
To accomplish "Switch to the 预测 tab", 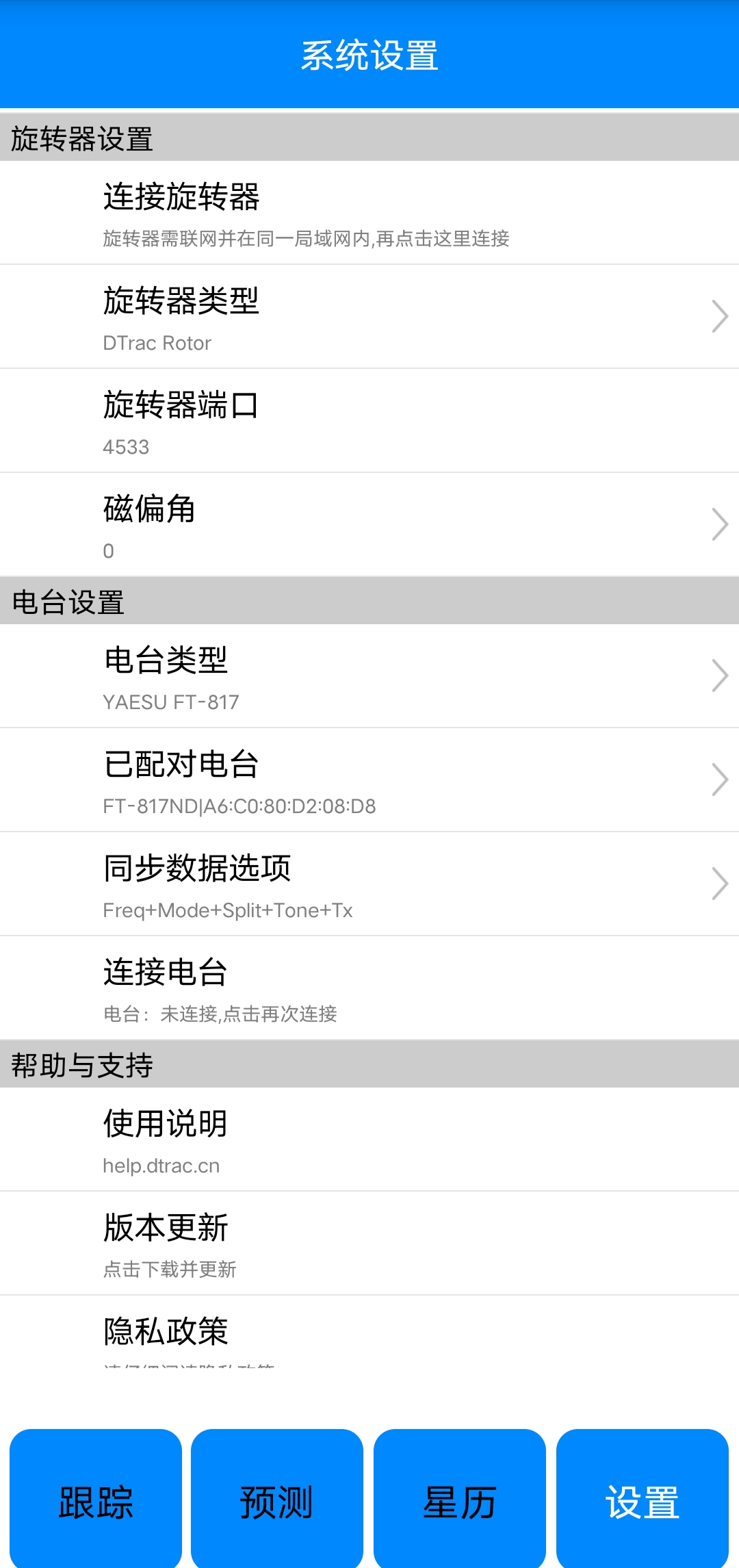I will coord(277,1502).
